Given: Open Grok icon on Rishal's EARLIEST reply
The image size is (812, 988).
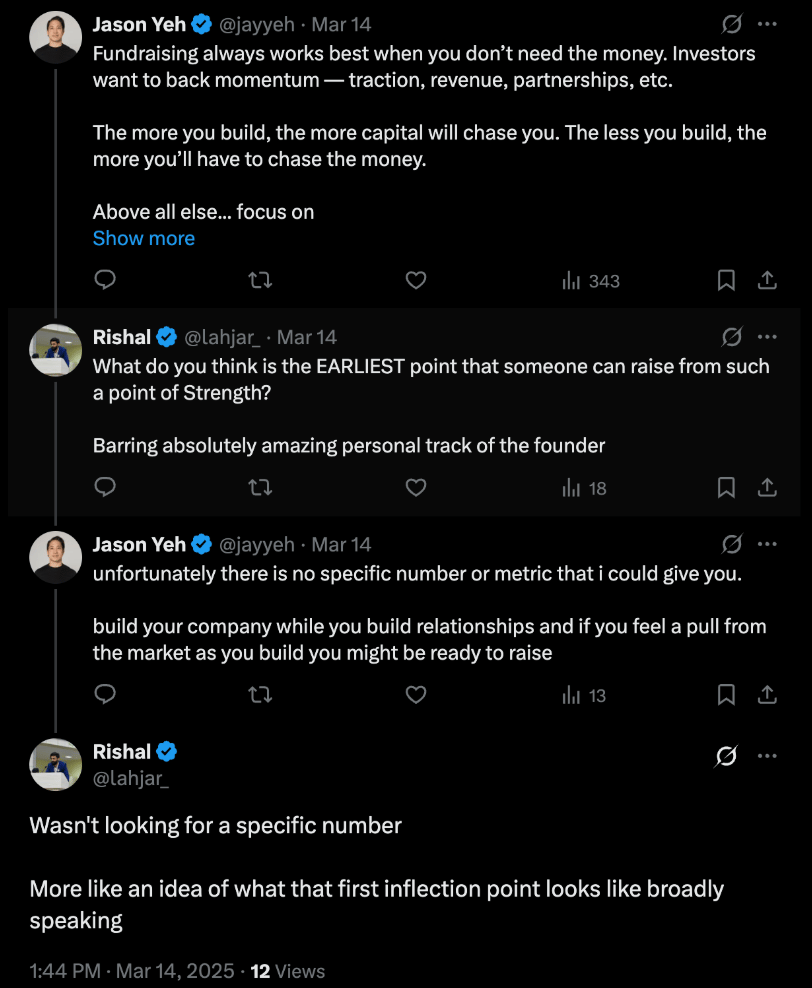Looking at the screenshot, I should tap(731, 337).
